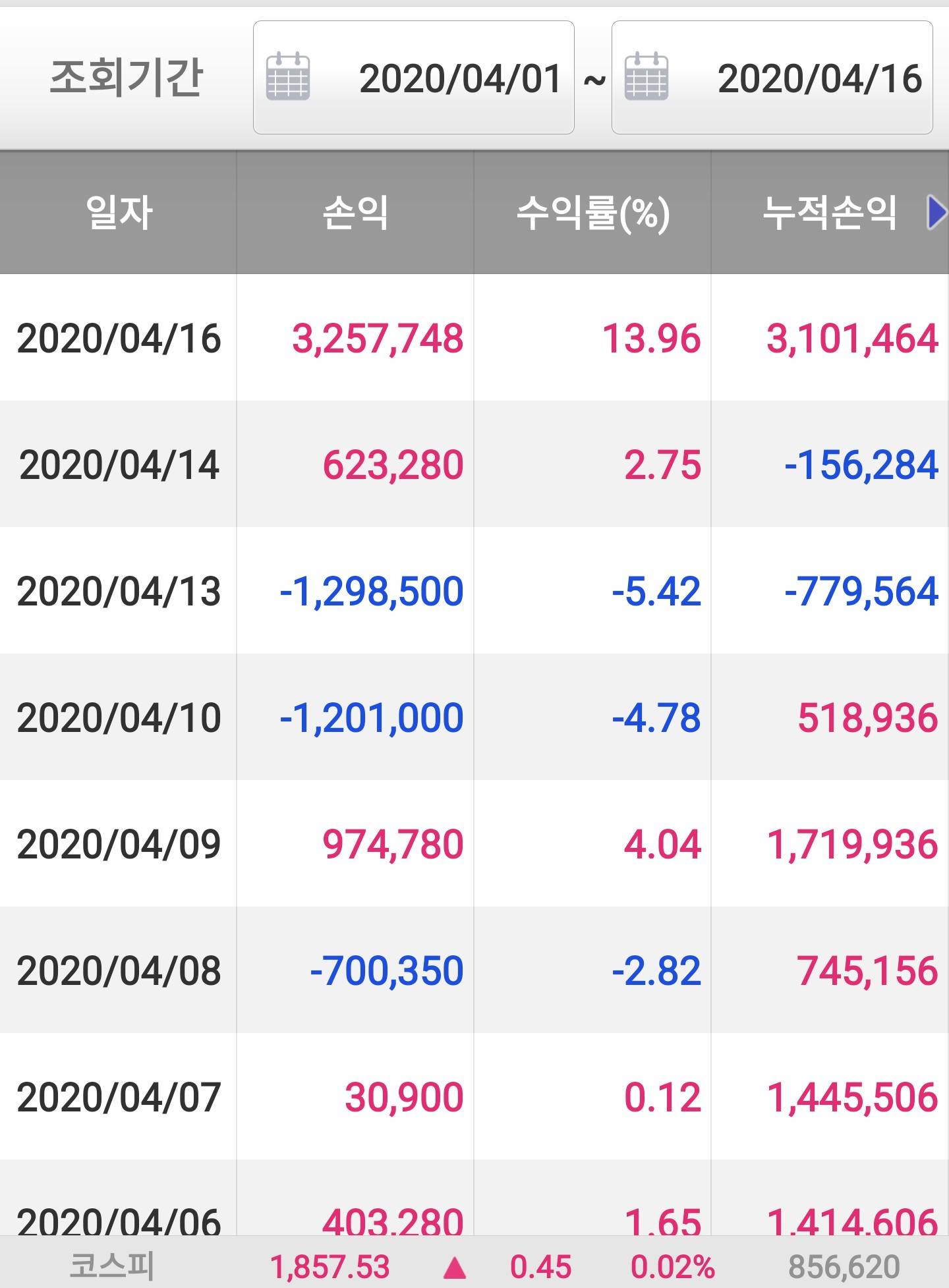Open the 코스피 index ticker bar

tap(474, 1266)
